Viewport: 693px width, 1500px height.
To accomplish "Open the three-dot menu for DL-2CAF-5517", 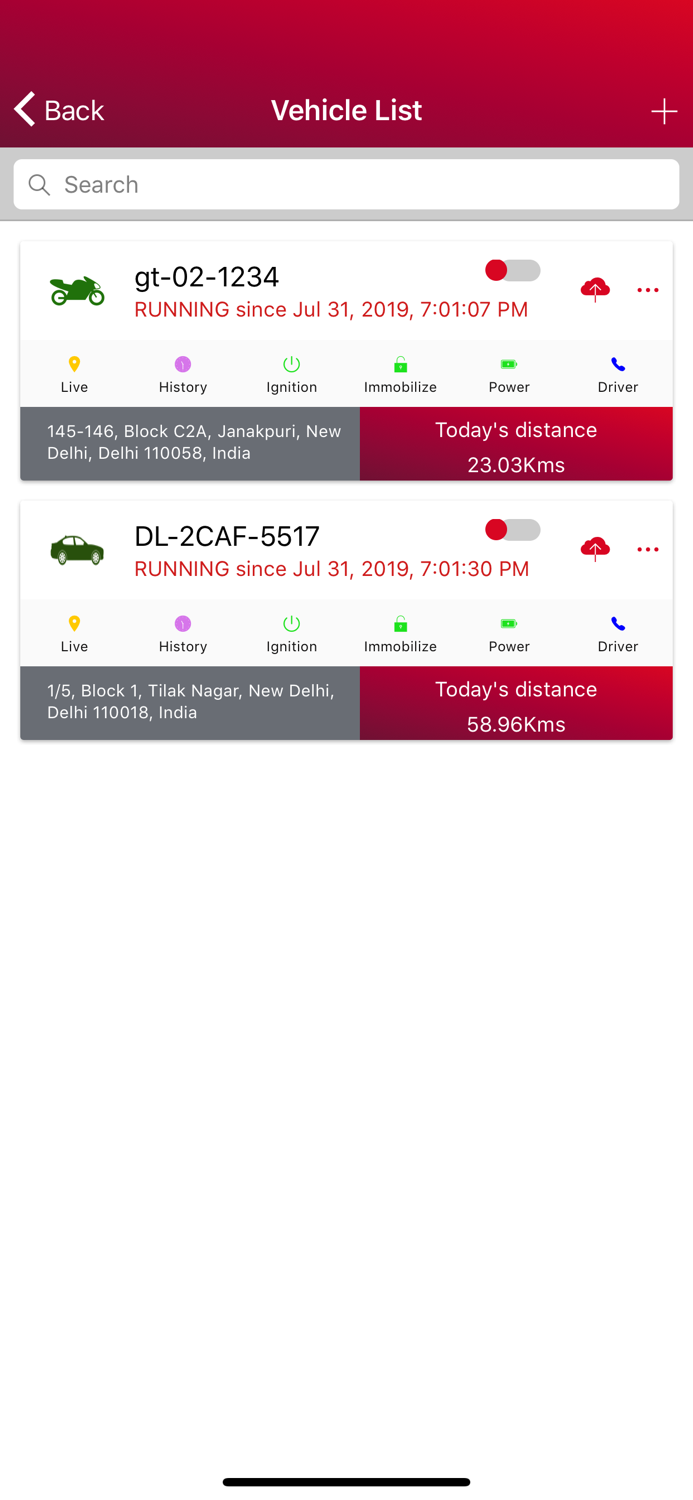I will click(x=648, y=549).
